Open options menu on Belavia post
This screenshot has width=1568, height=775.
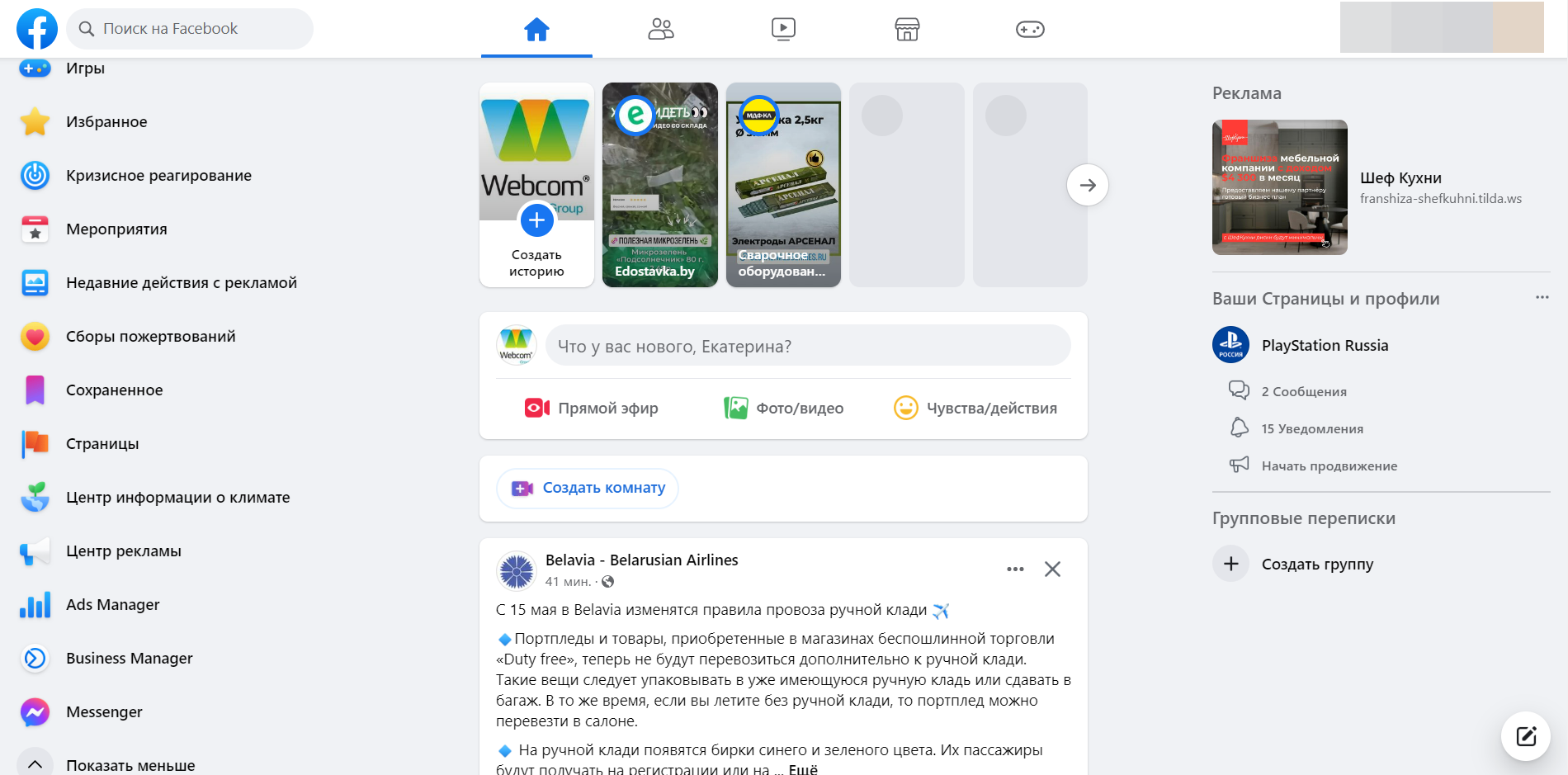pyautogui.click(x=1015, y=569)
